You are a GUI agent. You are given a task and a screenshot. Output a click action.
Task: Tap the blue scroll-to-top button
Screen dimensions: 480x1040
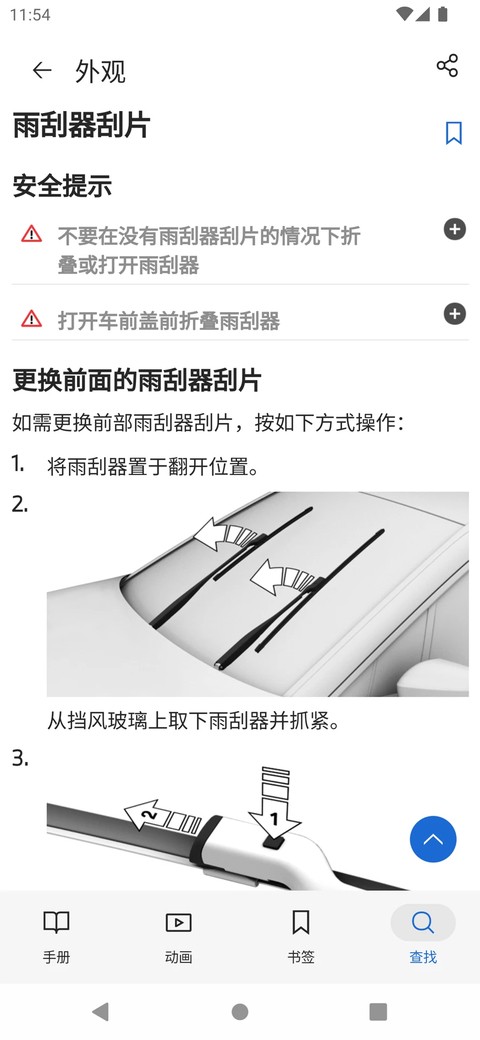pos(433,839)
